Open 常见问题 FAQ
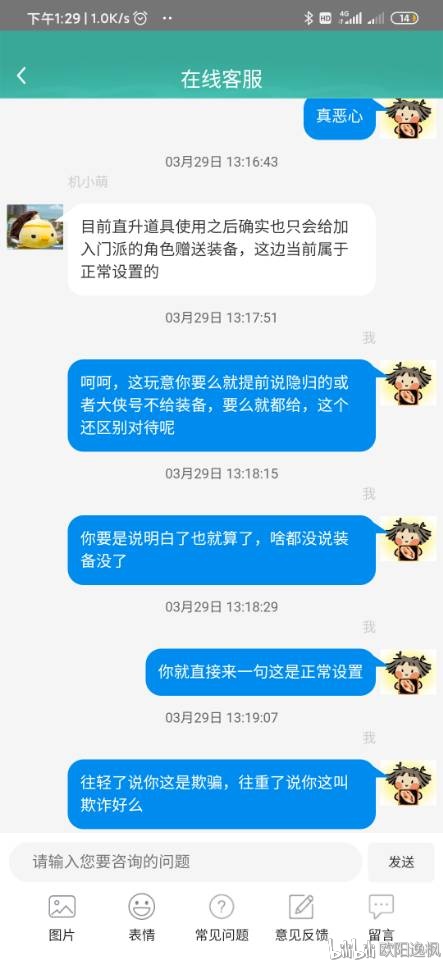Image resolution: width=443 pixels, height=960 pixels. click(222, 917)
